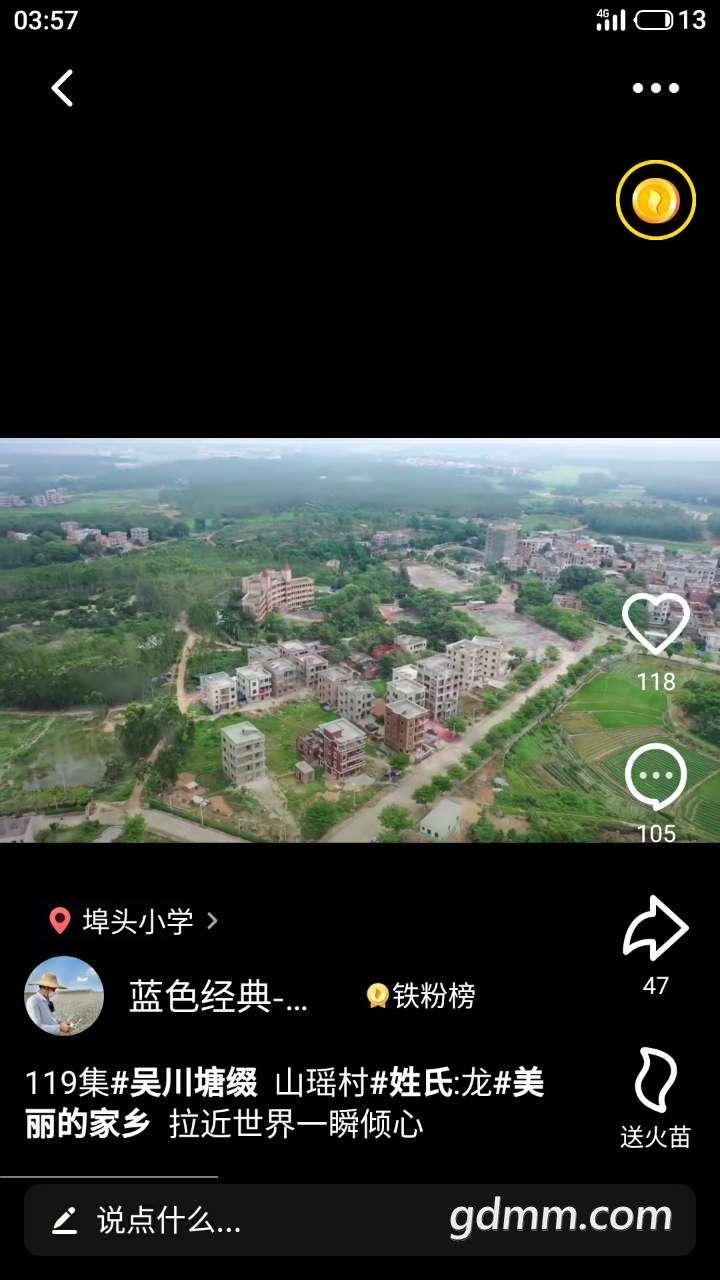This screenshot has width=720, height=1280.
Task: Like this video with the heart
Action: pos(656,626)
